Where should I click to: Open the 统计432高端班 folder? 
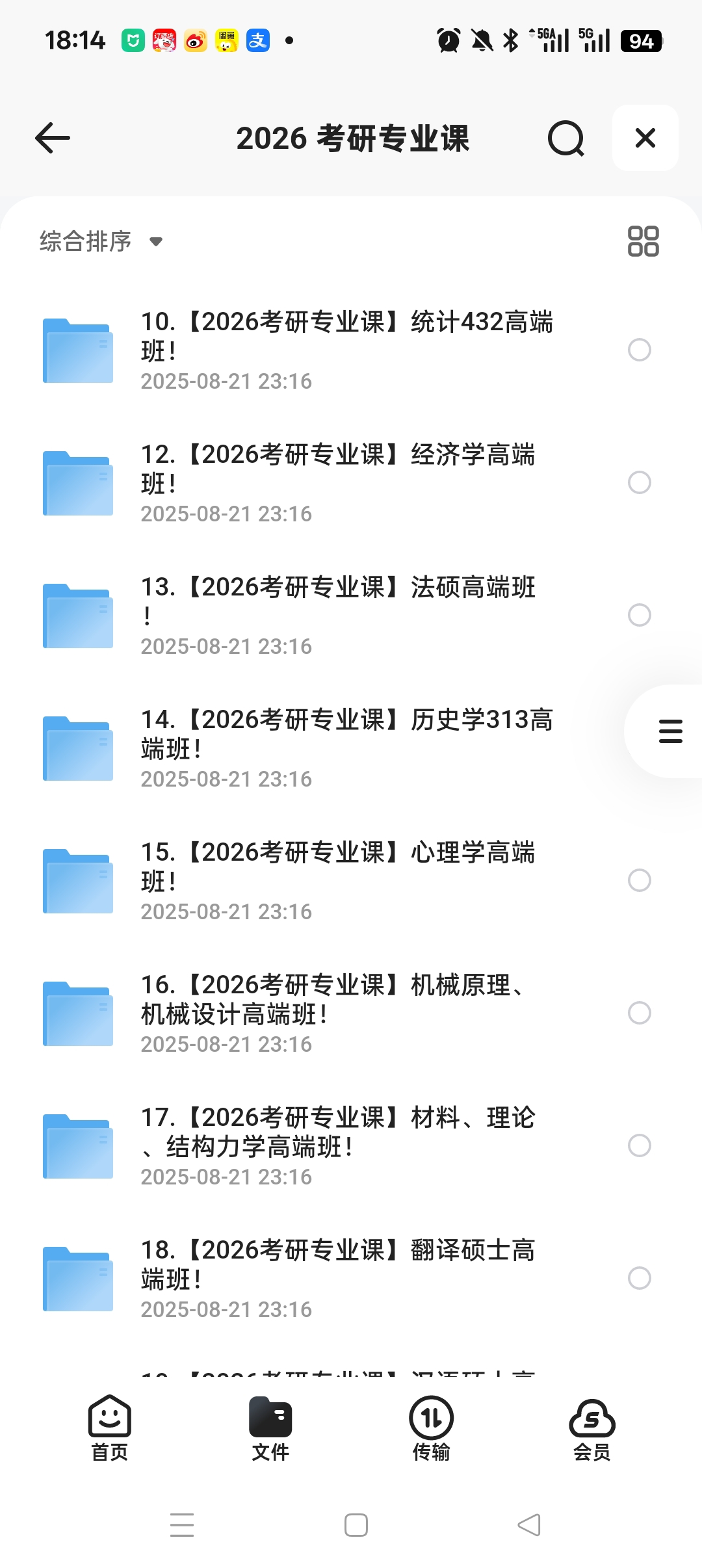tap(346, 350)
